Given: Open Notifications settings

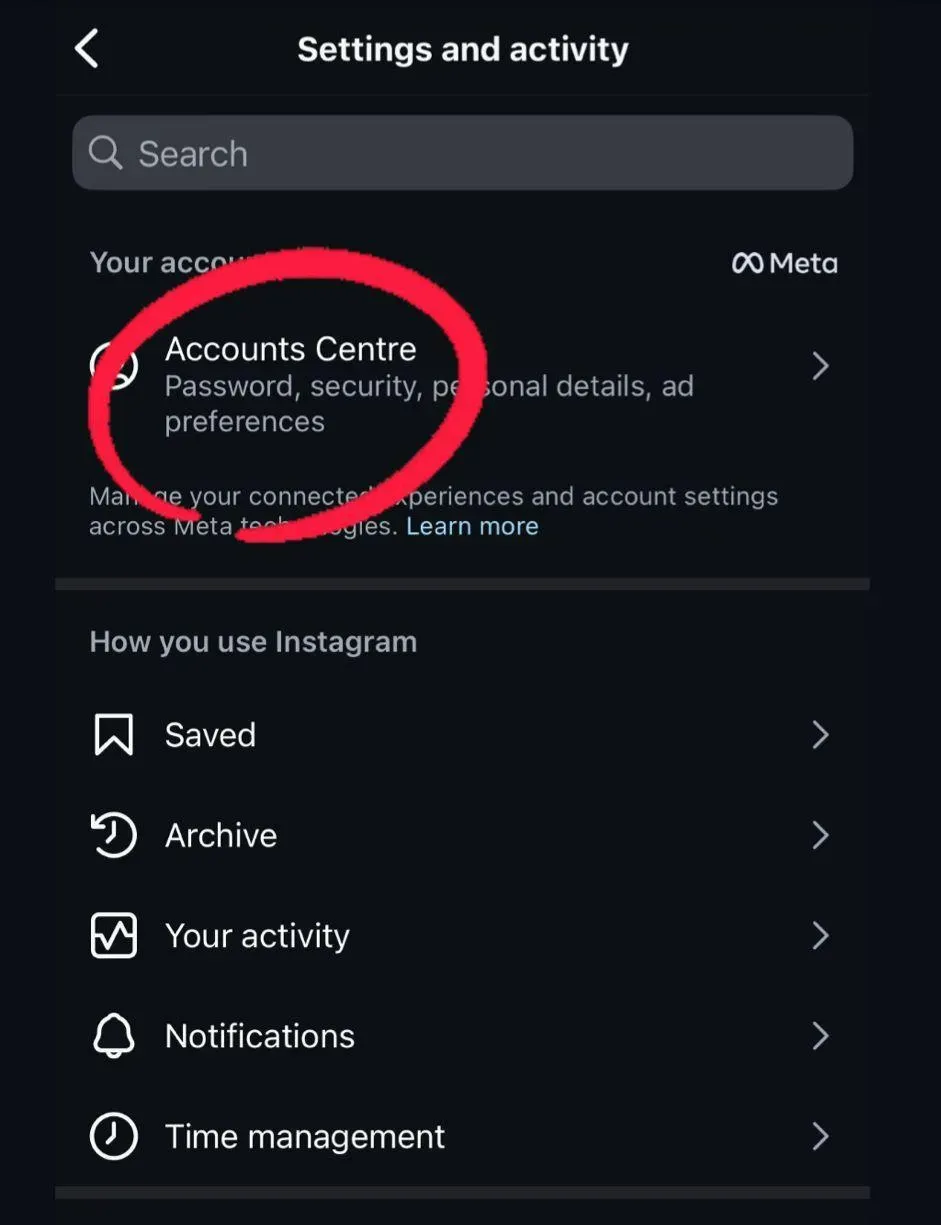Looking at the screenshot, I should 460,1036.
